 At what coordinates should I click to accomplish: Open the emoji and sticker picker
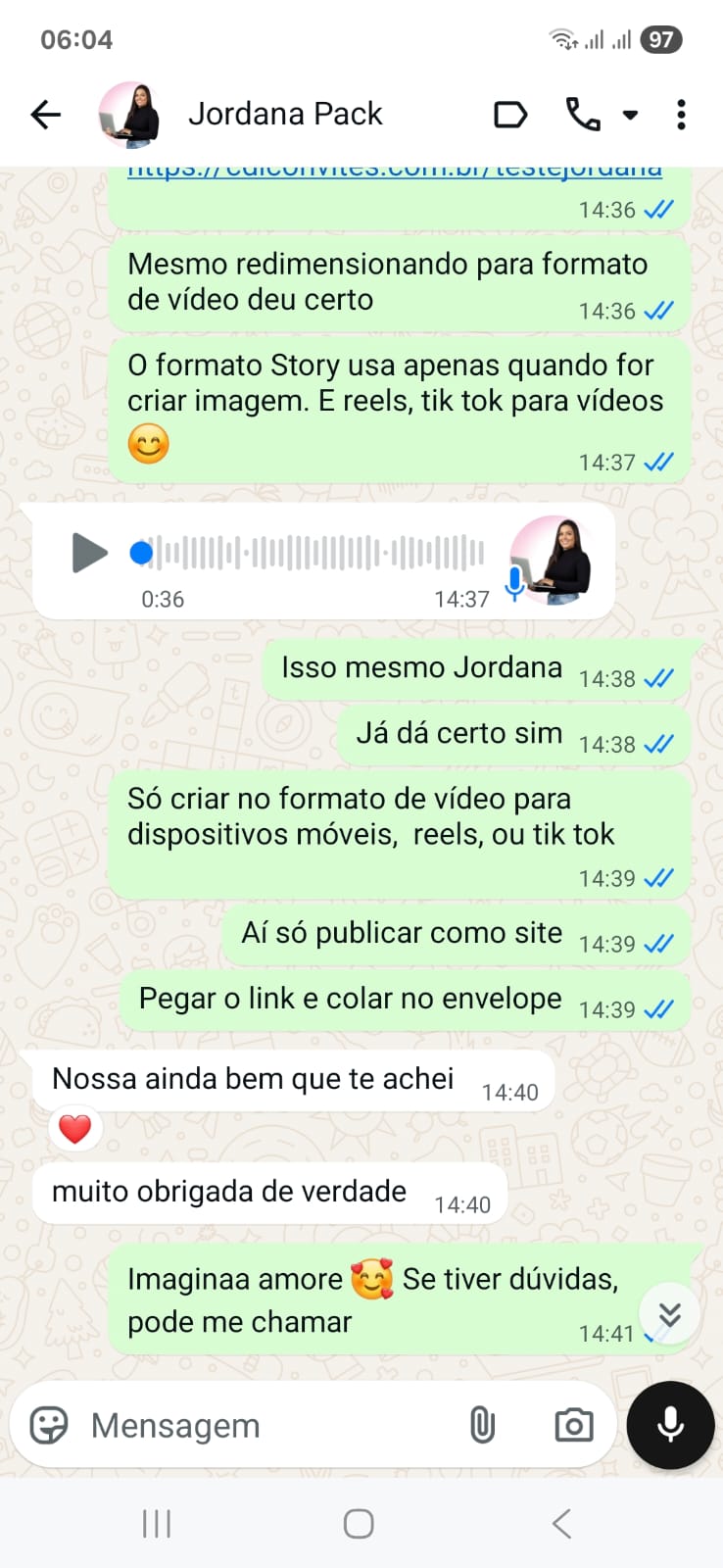(49, 1425)
